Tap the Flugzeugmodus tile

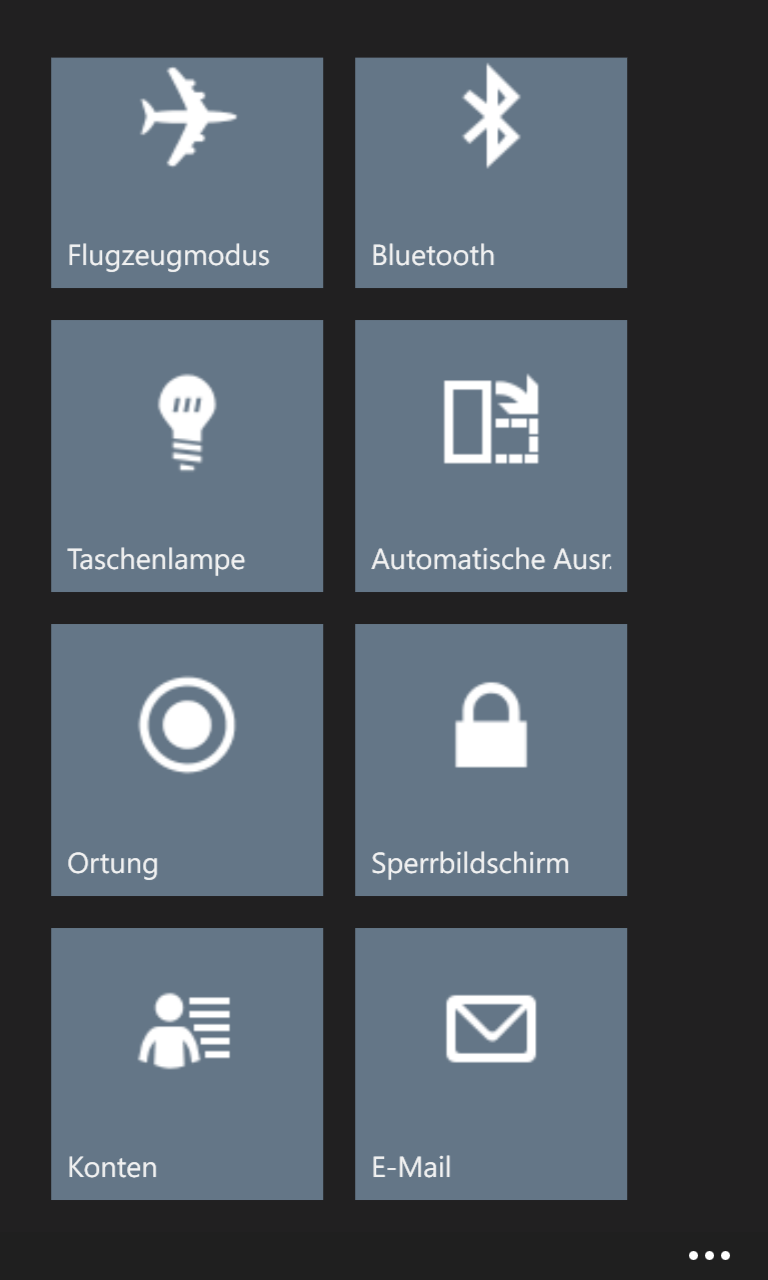(x=187, y=172)
